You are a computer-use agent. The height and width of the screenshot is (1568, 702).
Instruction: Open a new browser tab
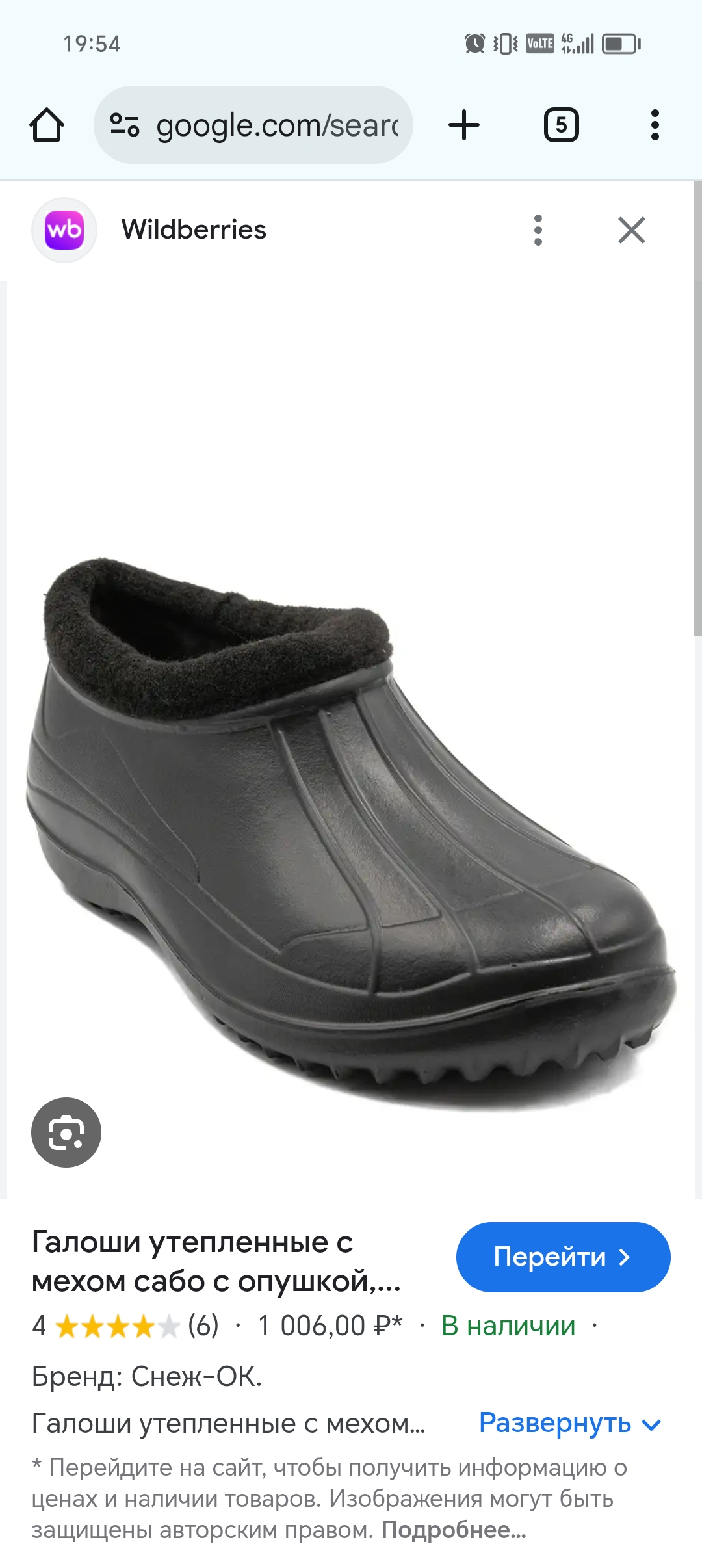click(x=464, y=125)
